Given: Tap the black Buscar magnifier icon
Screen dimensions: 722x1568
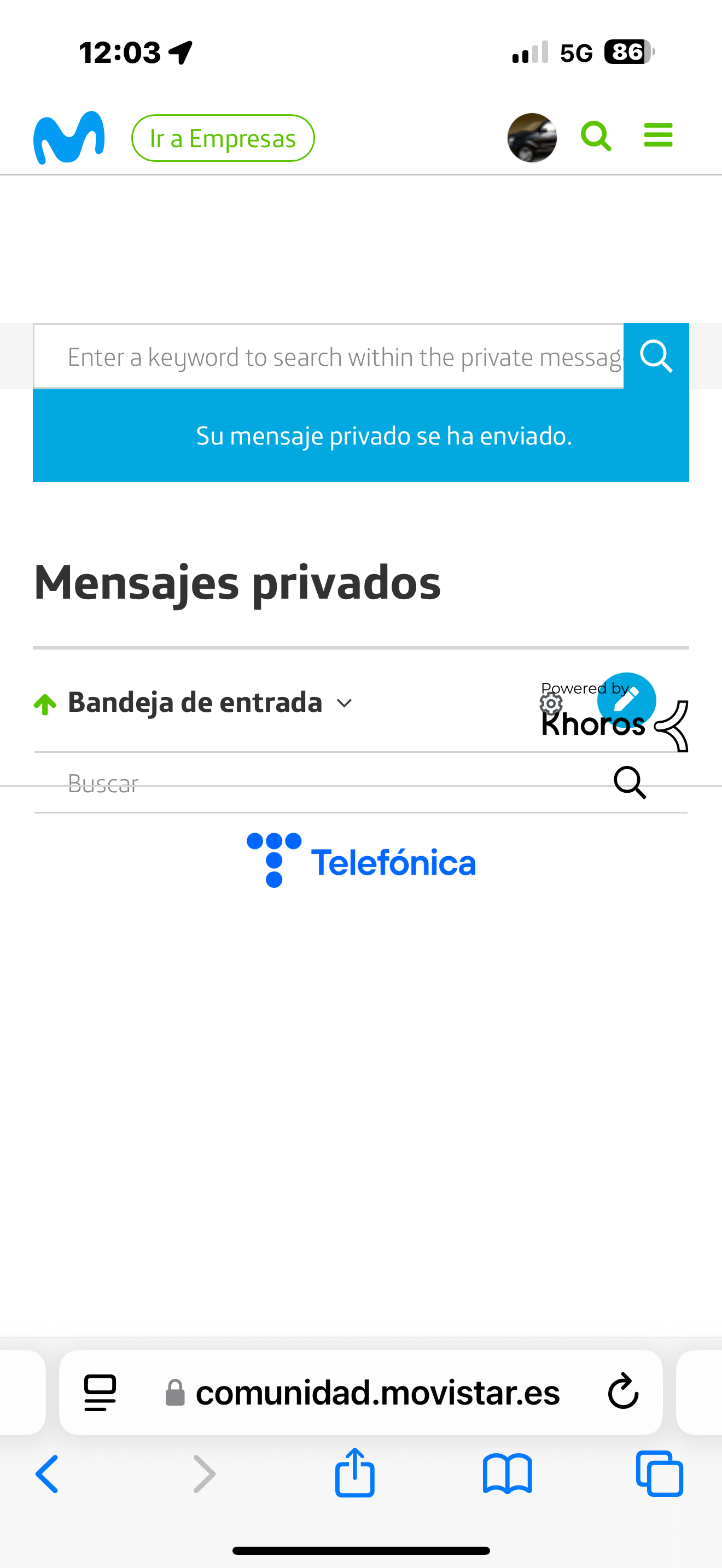Looking at the screenshot, I should 630,782.
